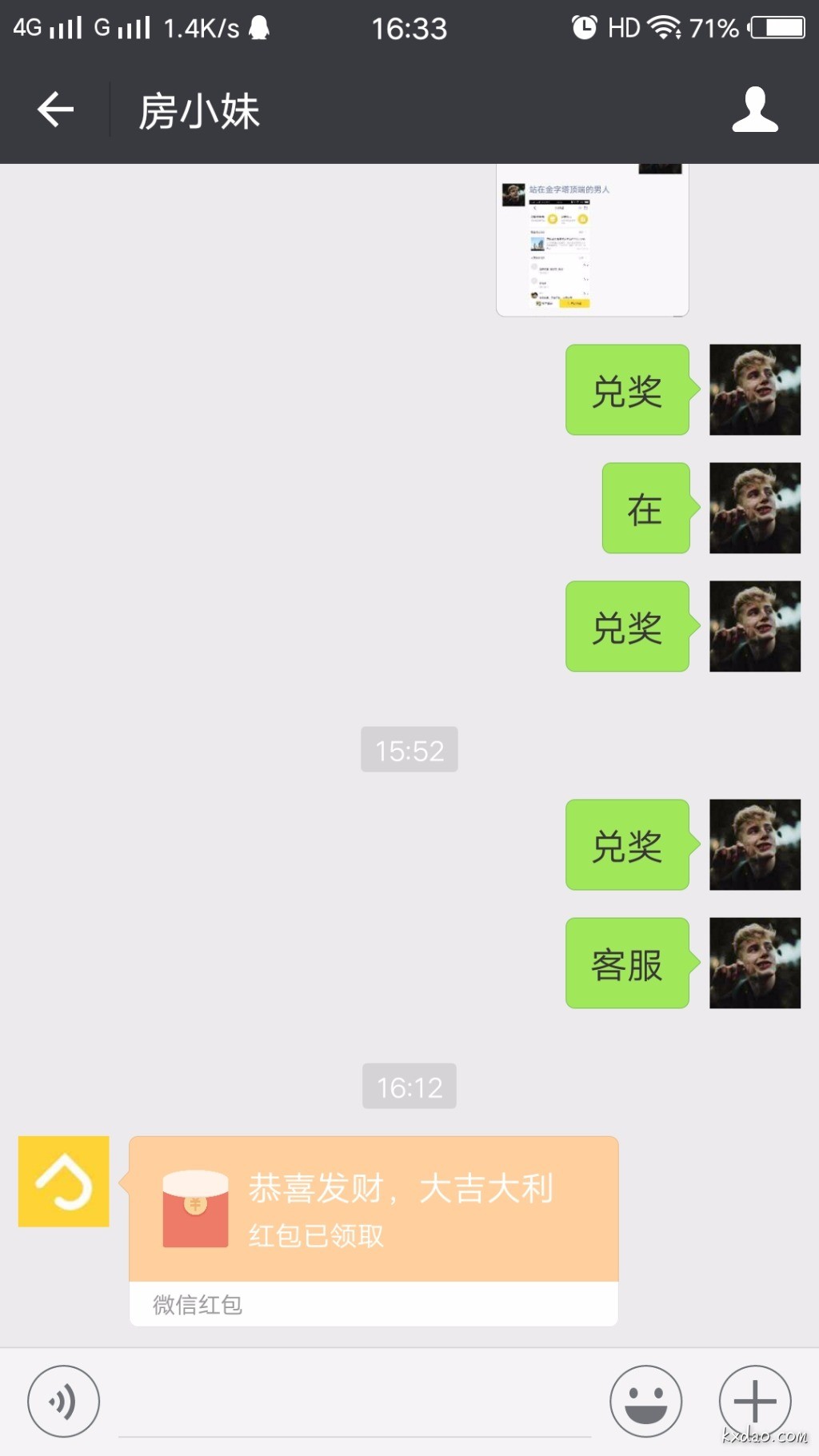Open the plus attachments menu

[x=754, y=1401]
